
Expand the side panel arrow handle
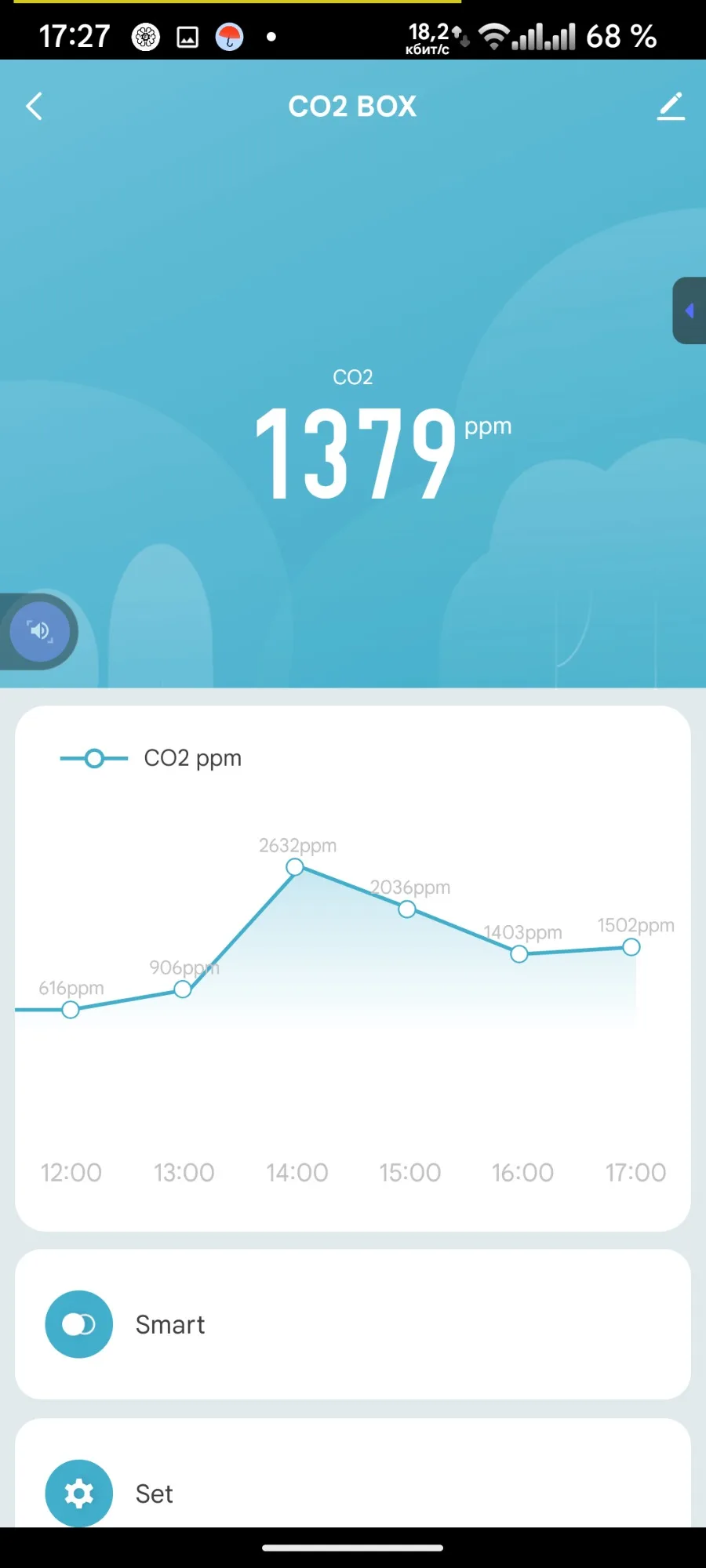690,310
